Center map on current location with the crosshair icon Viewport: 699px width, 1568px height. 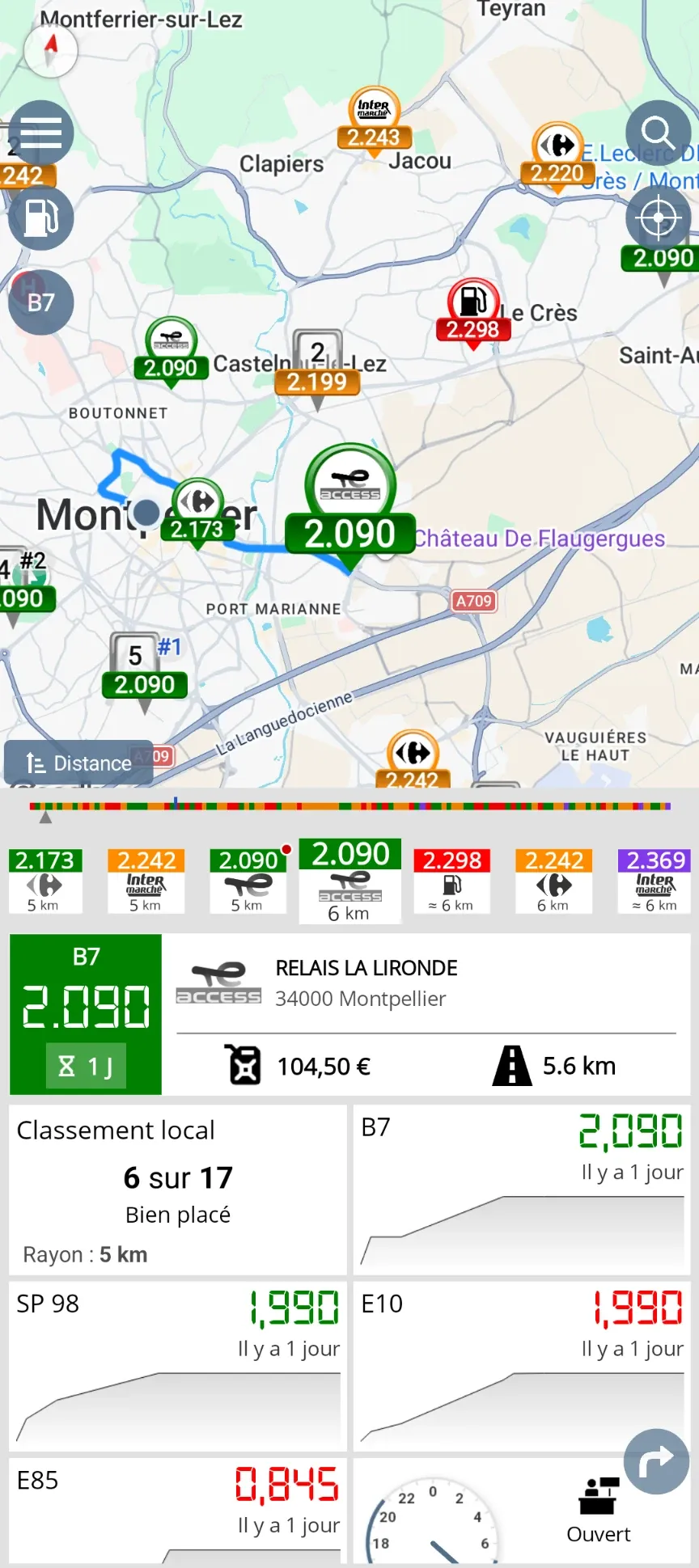(658, 218)
